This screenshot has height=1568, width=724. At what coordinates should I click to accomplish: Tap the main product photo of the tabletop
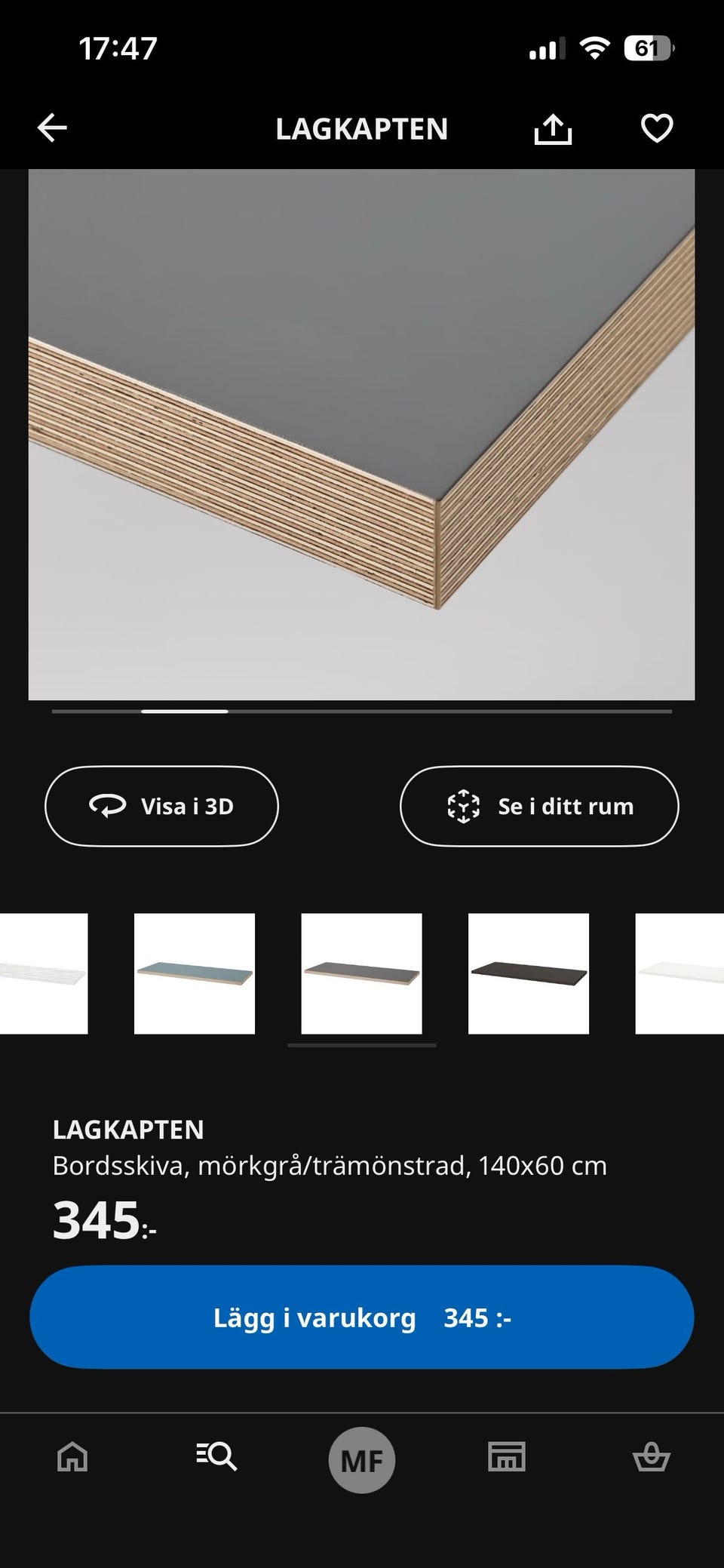(x=362, y=430)
